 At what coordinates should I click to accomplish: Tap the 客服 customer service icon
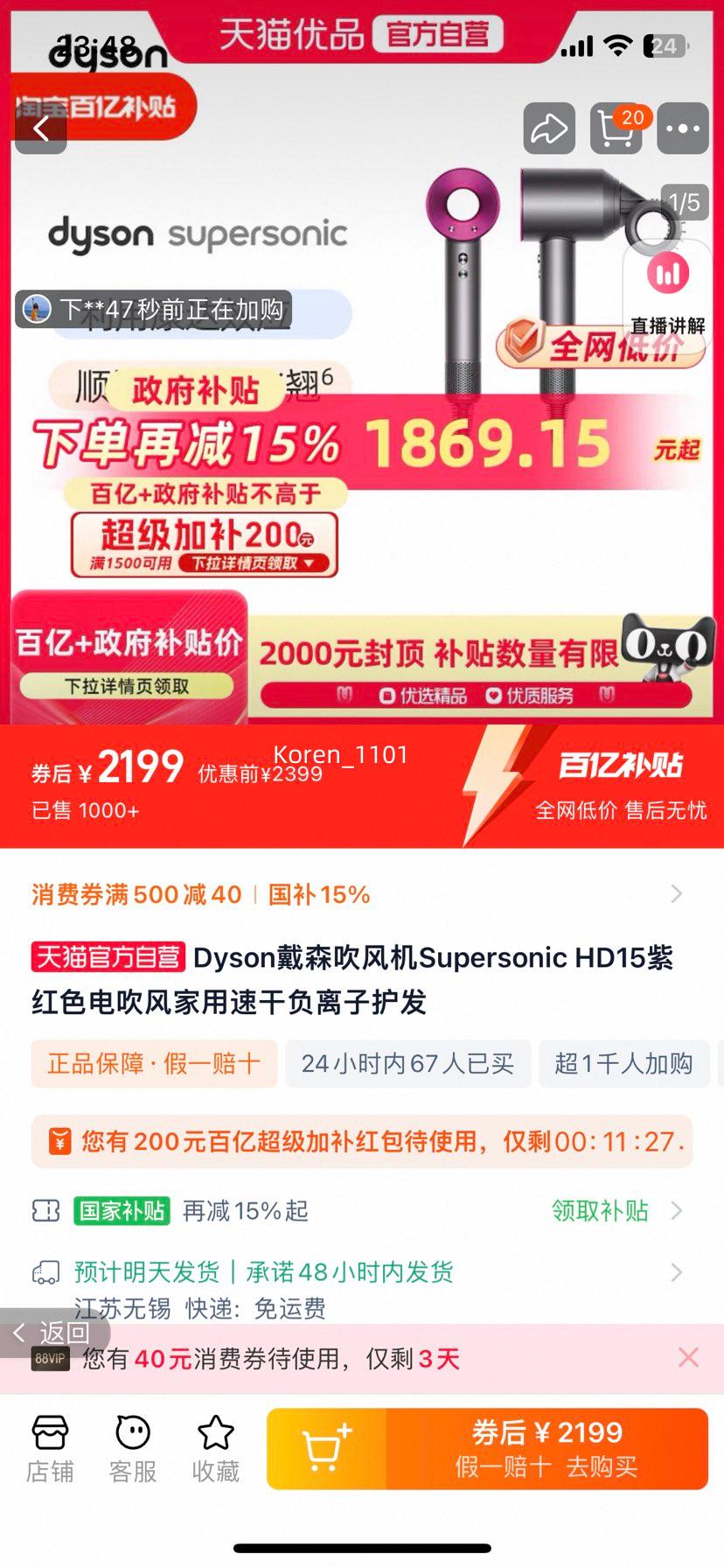click(x=131, y=1435)
